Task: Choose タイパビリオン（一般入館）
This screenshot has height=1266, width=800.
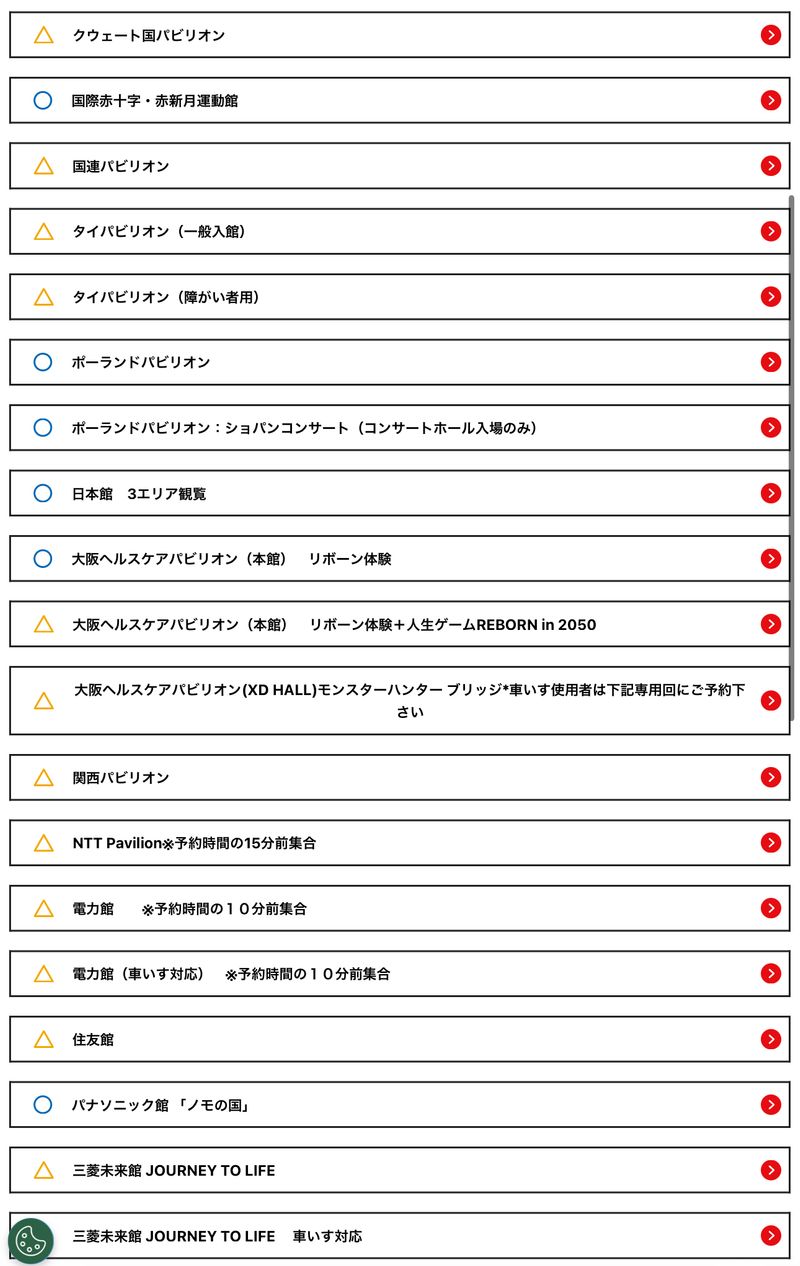Action: [400, 231]
